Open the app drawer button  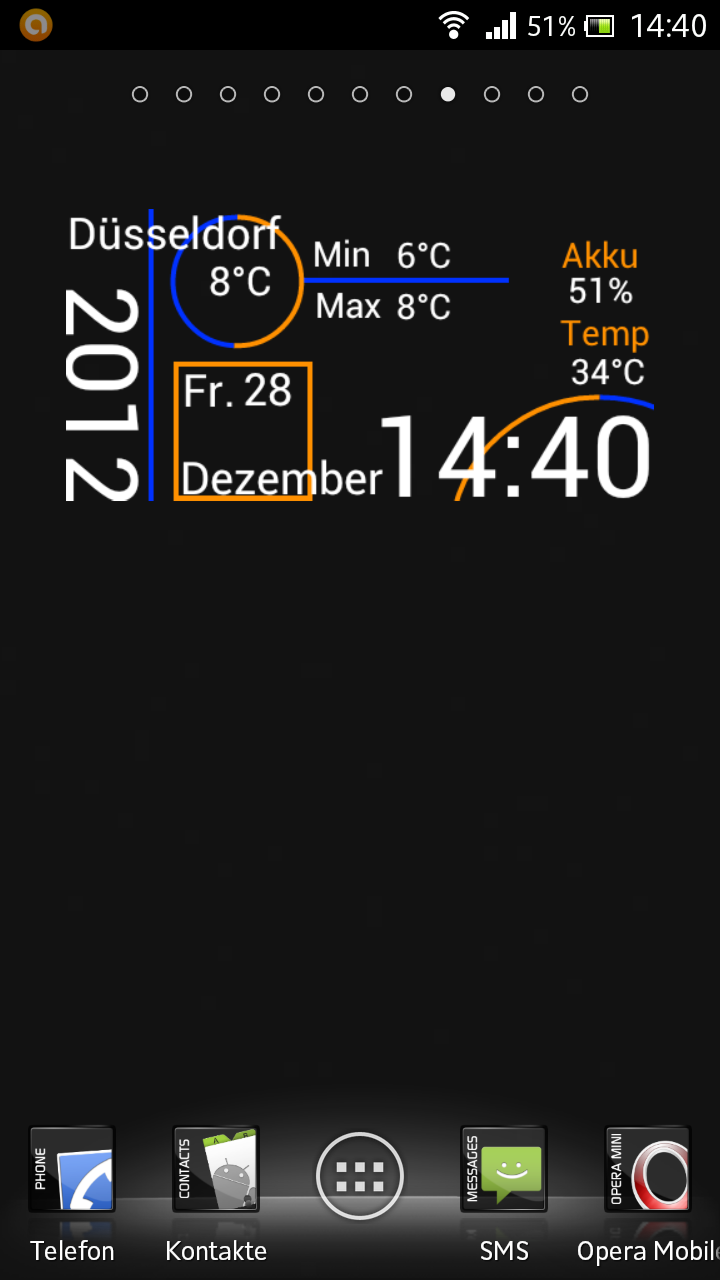[x=360, y=1177]
